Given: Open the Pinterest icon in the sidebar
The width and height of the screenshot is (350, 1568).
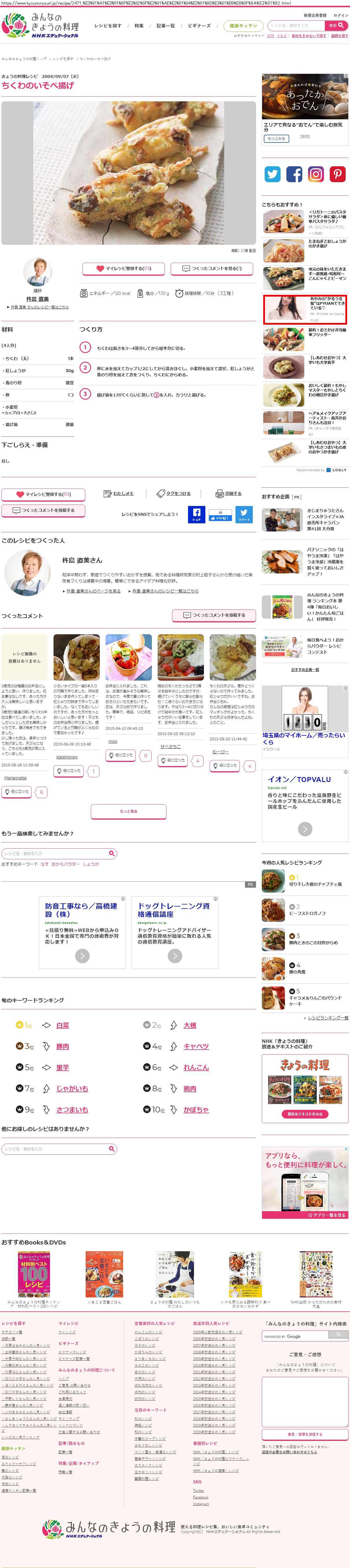Looking at the screenshot, I should pyautogui.click(x=337, y=174).
